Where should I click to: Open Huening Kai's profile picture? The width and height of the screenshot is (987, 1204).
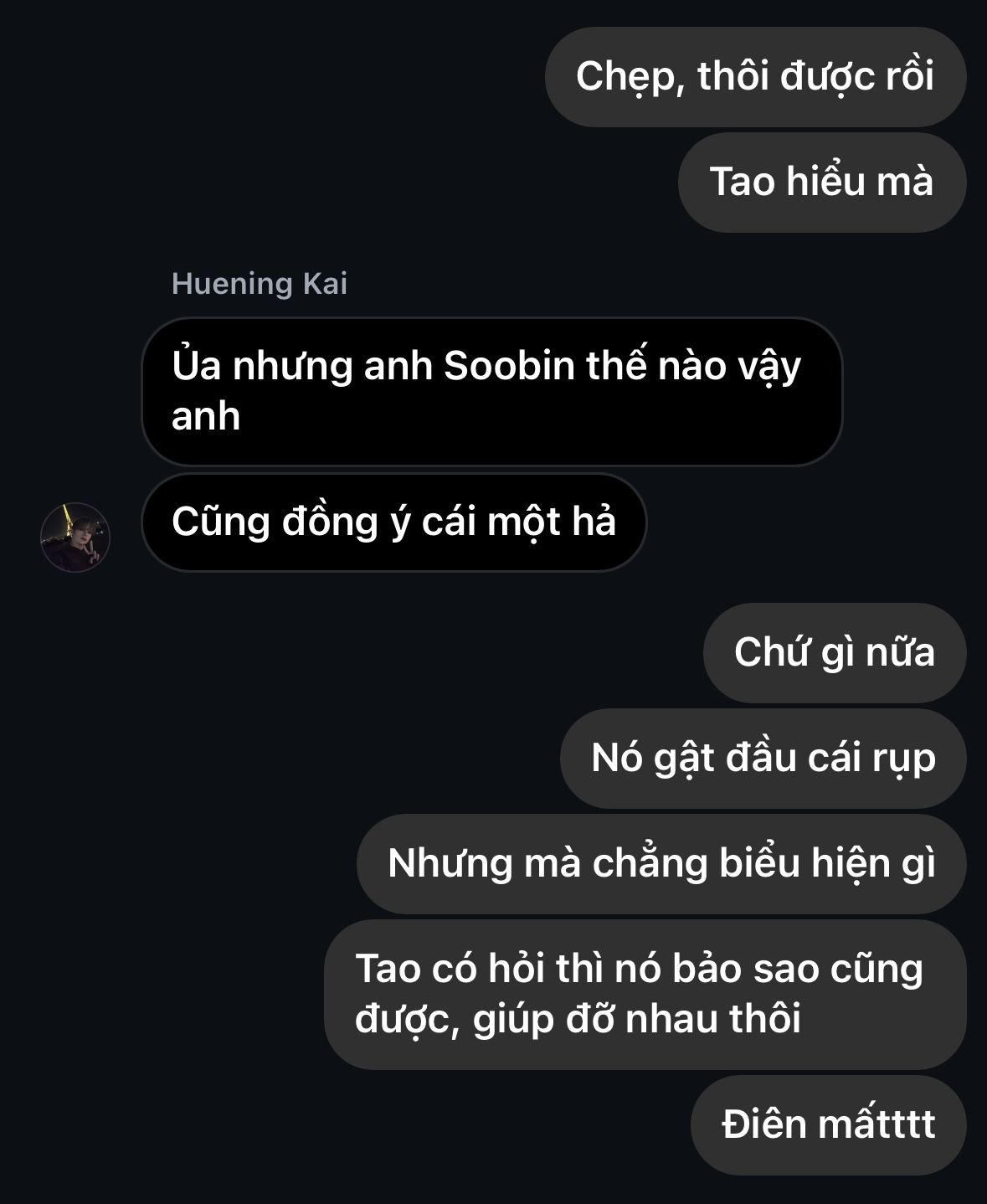pos(75,538)
